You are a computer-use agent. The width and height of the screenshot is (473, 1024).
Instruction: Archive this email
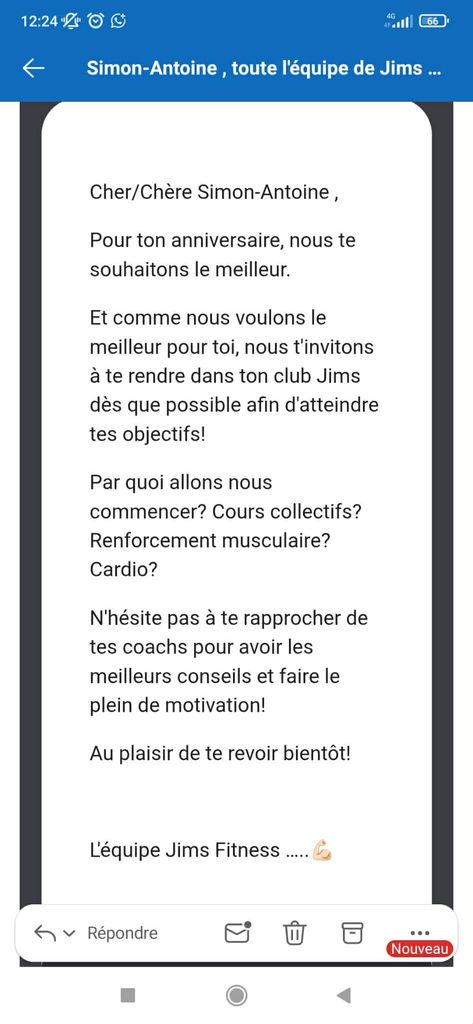[353, 933]
